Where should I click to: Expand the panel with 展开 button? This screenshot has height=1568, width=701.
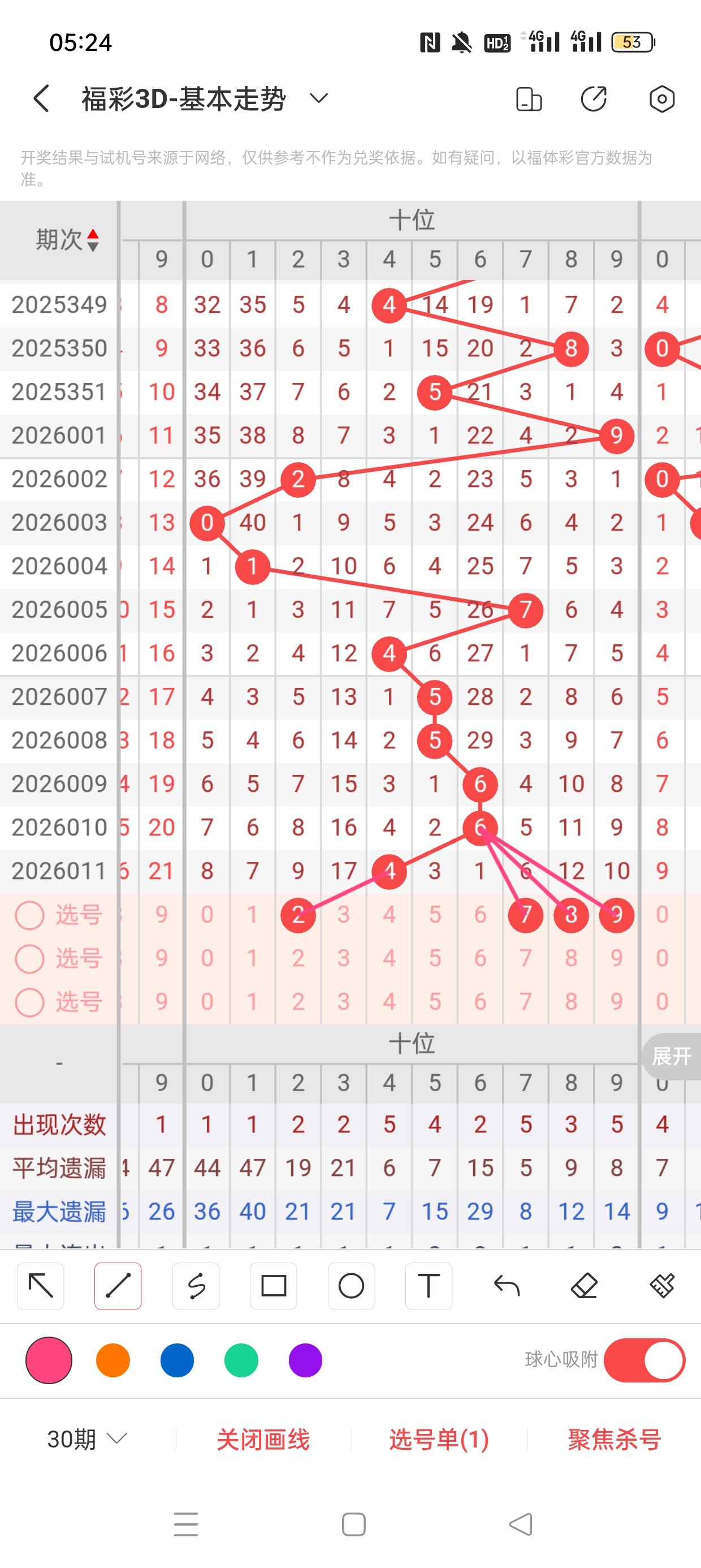tap(671, 1056)
